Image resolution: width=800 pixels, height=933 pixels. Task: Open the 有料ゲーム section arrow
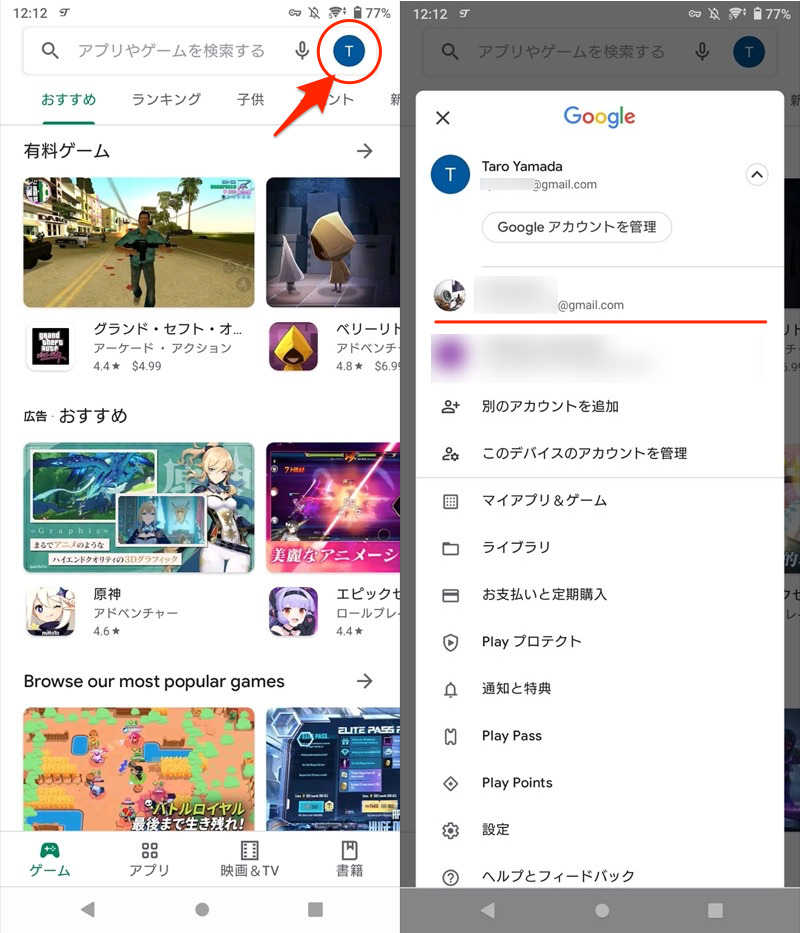point(365,151)
